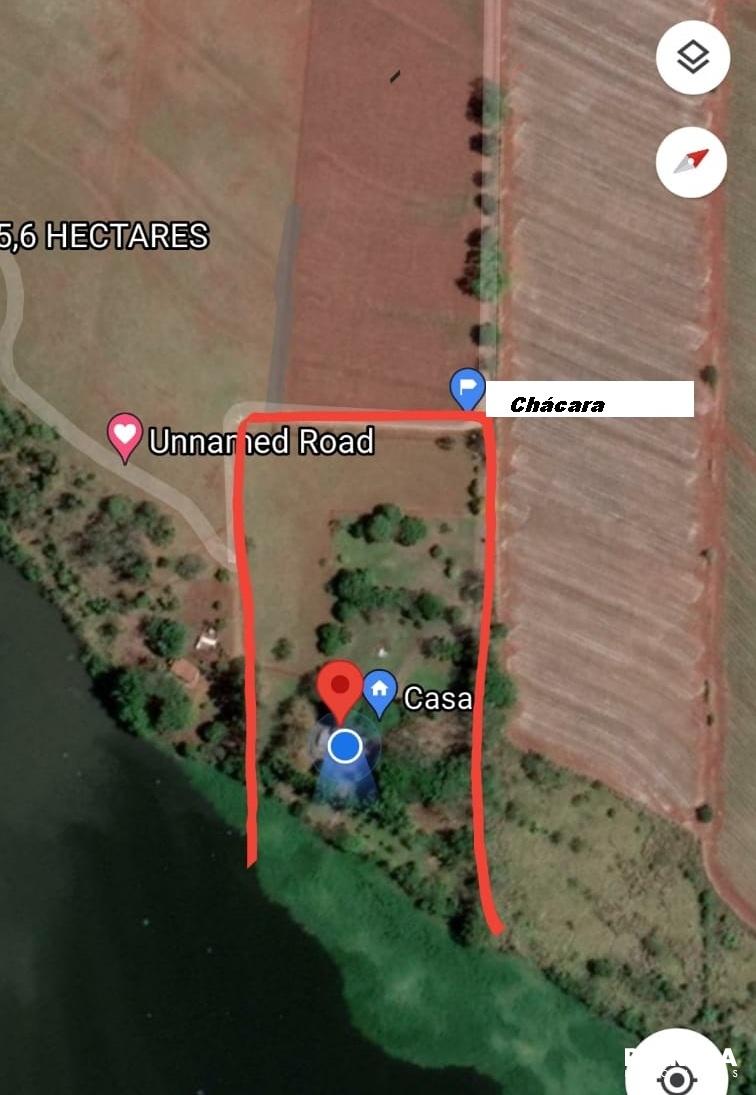Open the map layers selector
This screenshot has width=756, height=1095.
point(692,58)
